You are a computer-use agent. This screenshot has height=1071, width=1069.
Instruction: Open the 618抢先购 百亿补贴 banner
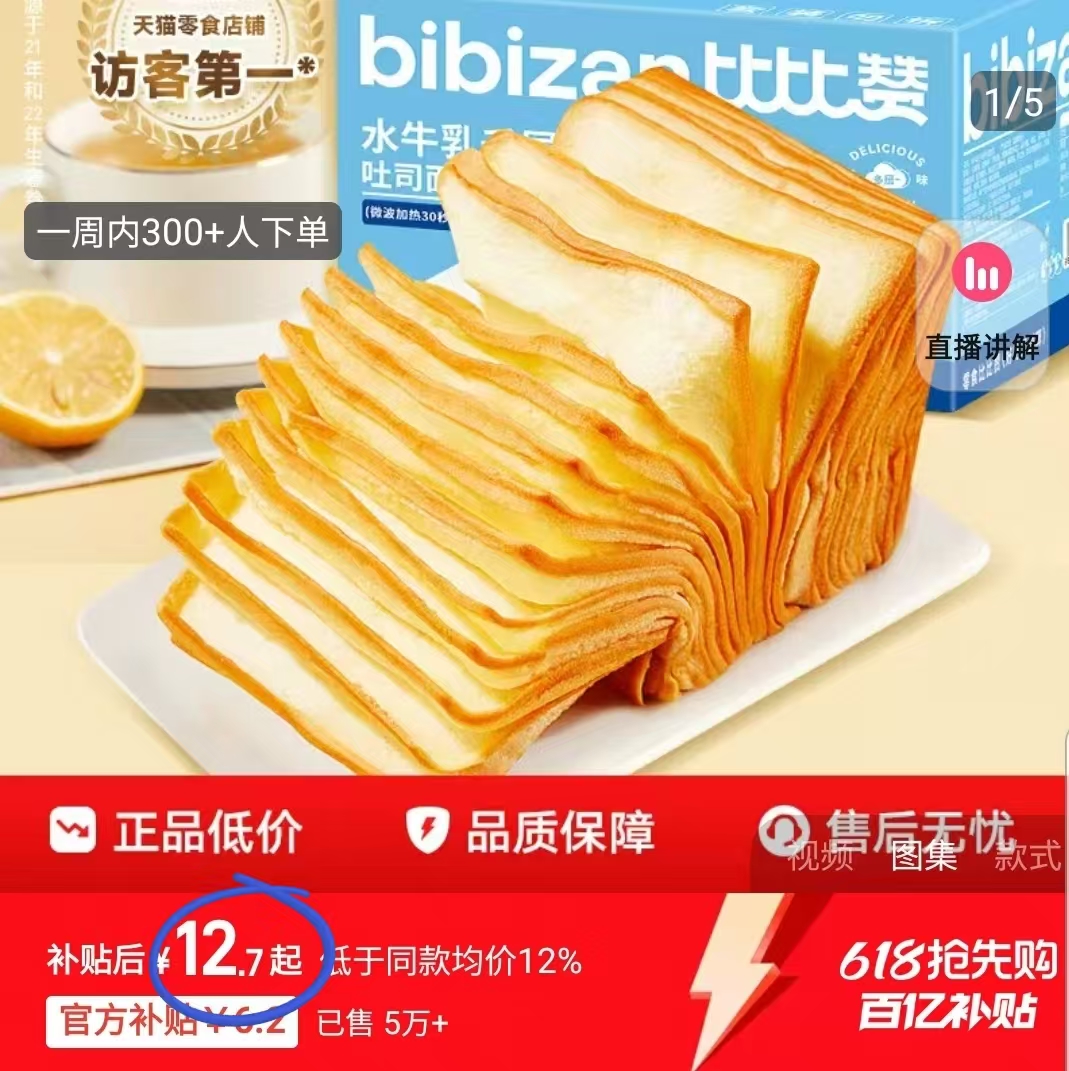[x=946, y=985]
